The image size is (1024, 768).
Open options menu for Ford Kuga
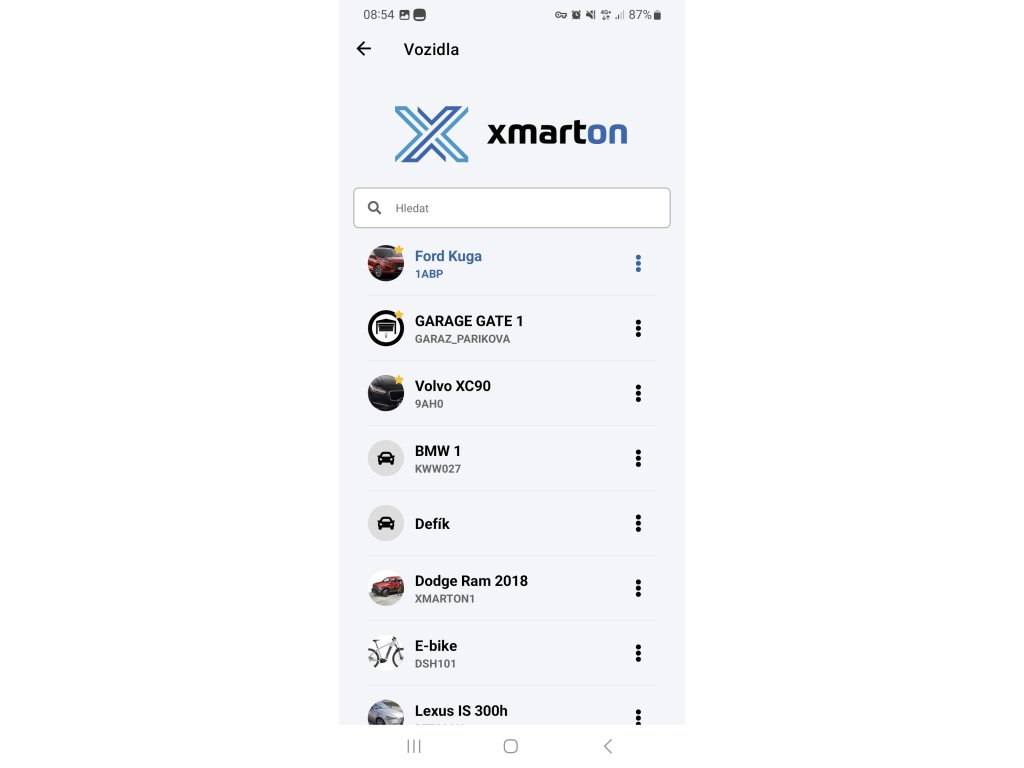(x=638, y=263)
